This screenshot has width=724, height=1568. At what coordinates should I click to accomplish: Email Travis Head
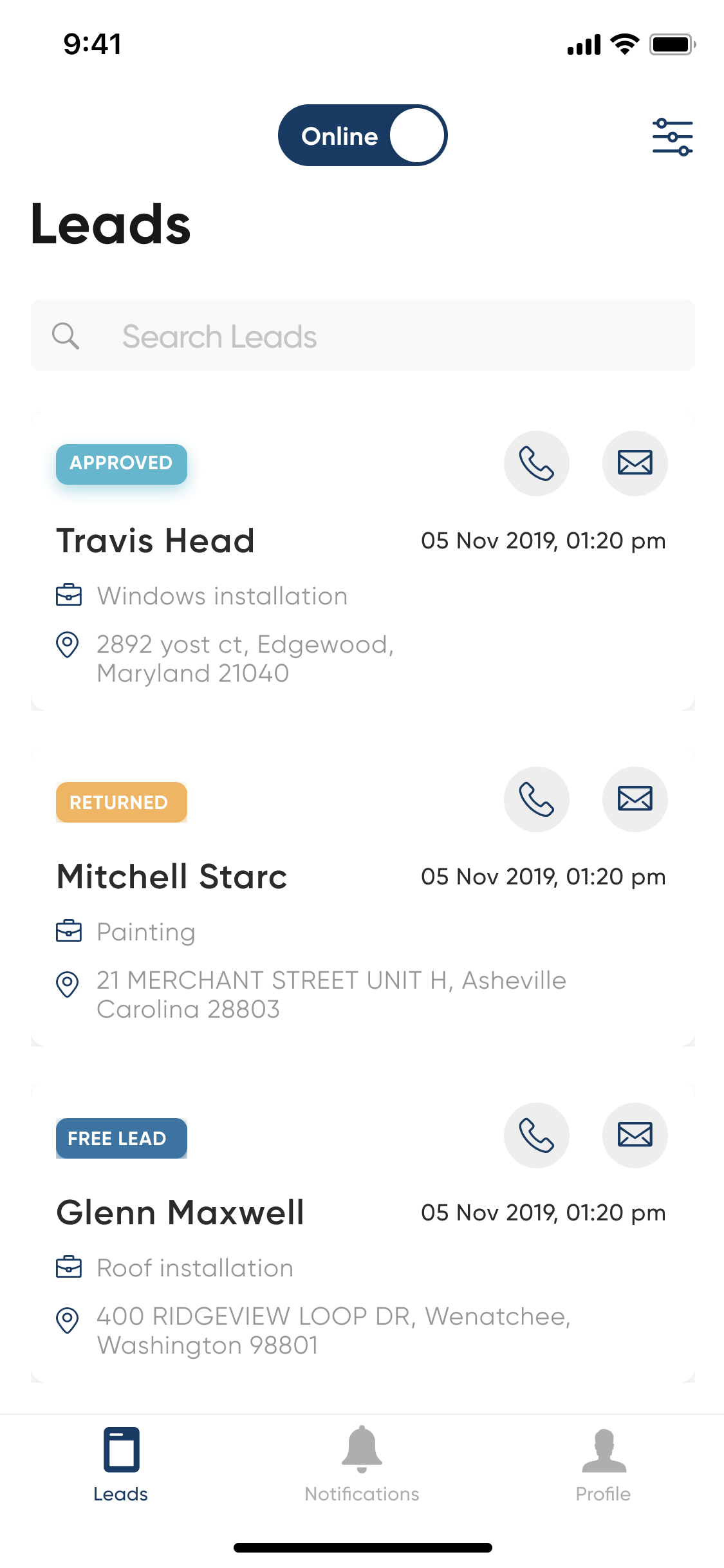point(635,463)
